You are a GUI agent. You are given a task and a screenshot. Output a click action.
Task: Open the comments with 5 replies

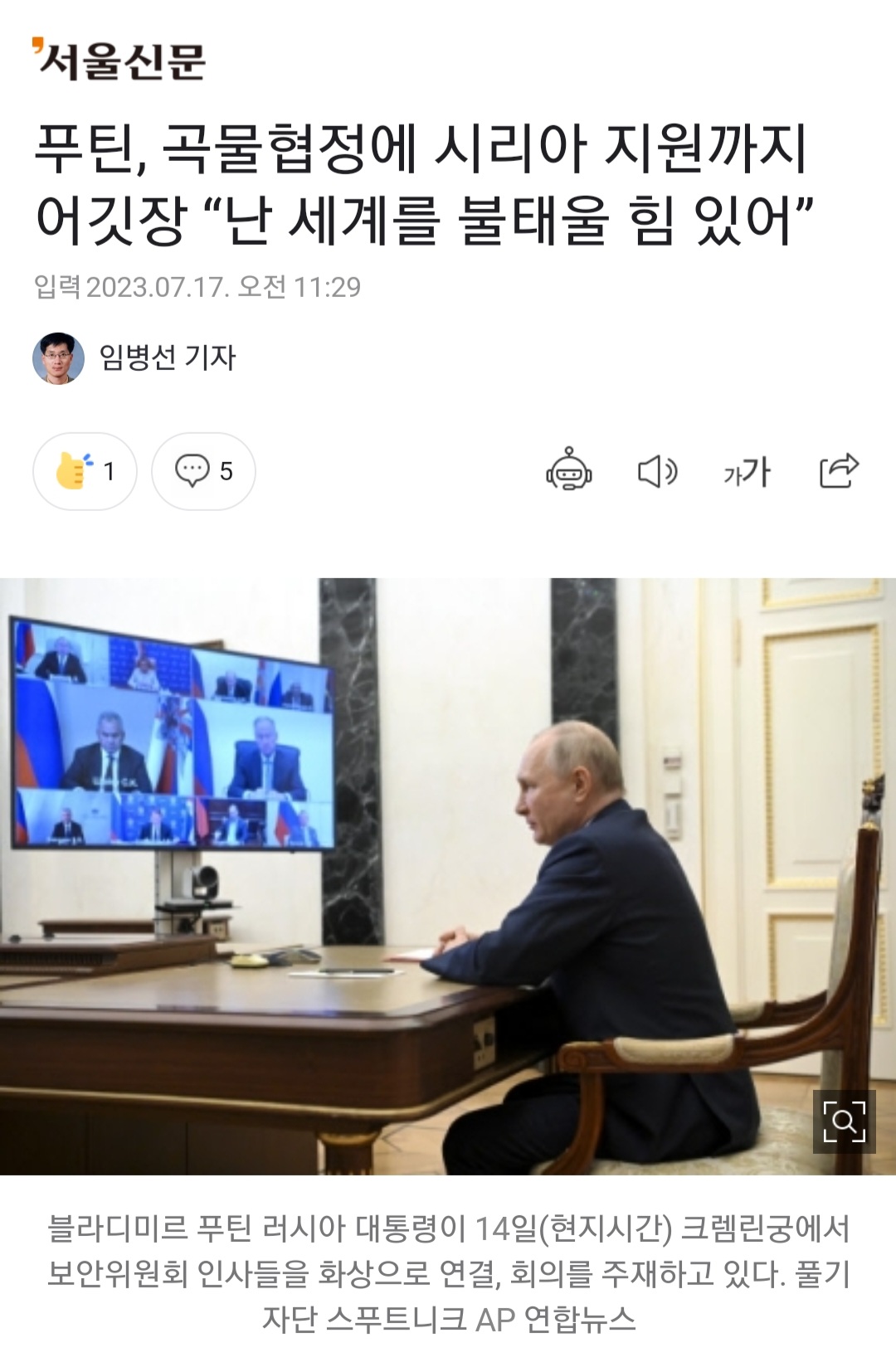click(x=203, y=471)
